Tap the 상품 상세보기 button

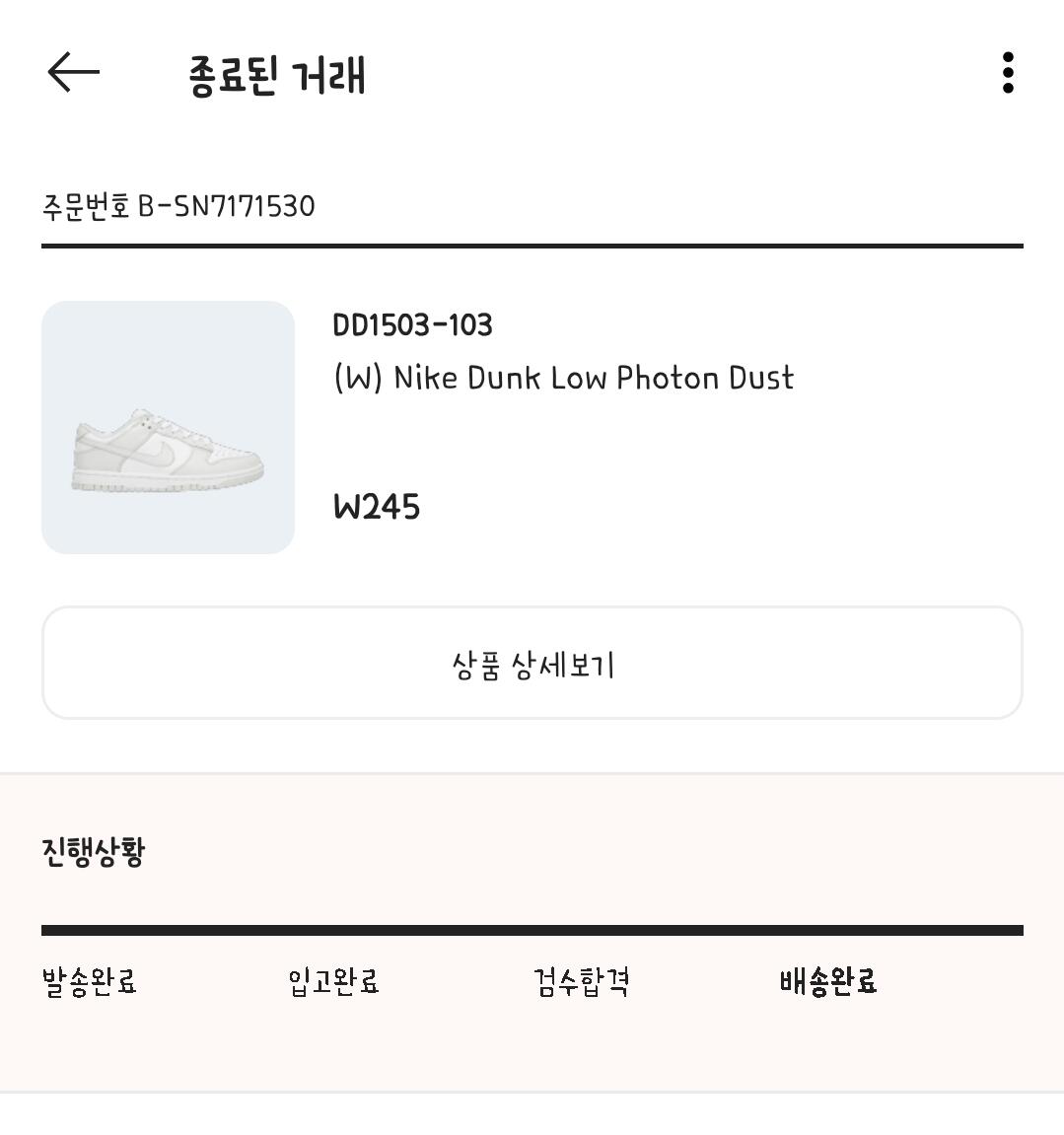click(x=532, y=663)
